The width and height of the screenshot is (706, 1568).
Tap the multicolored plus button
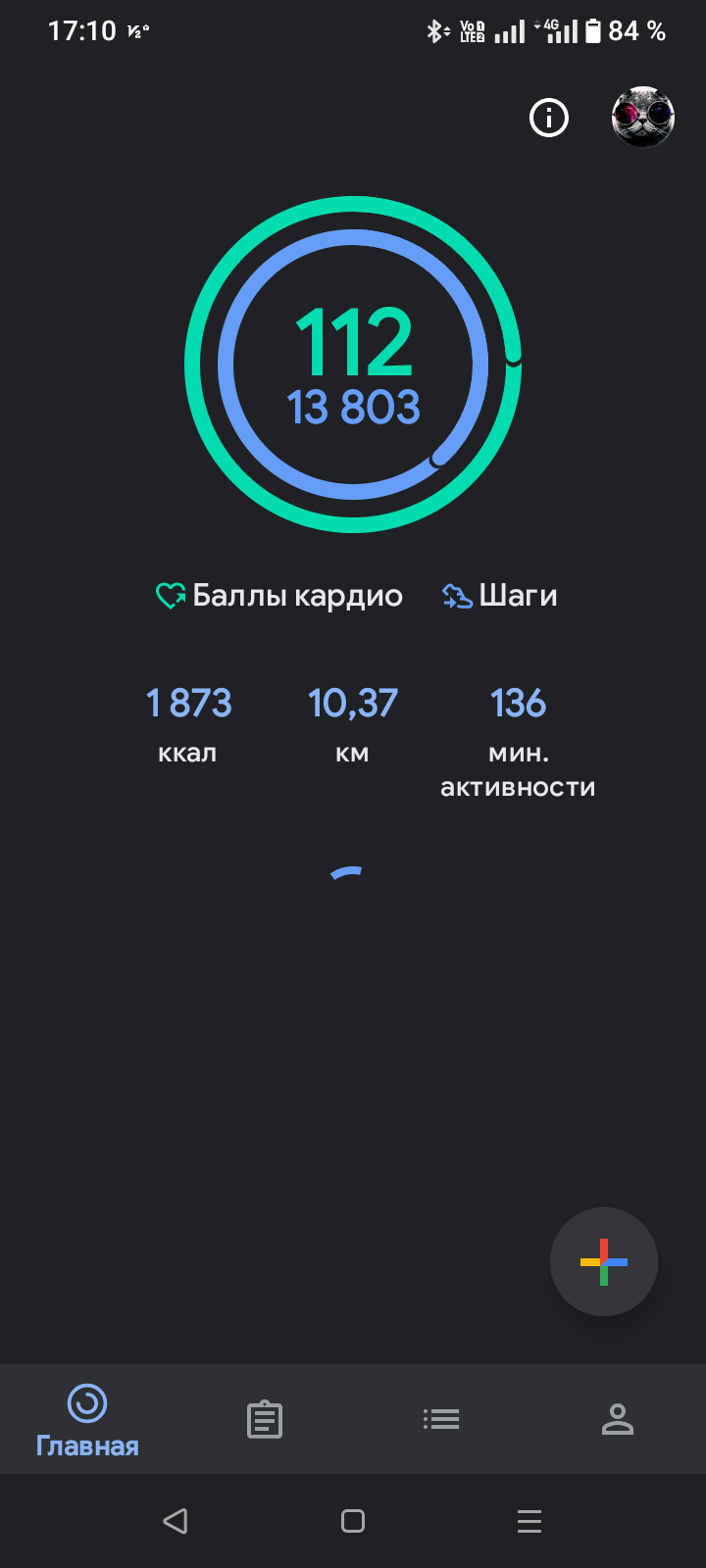[x=604, y=1262]
